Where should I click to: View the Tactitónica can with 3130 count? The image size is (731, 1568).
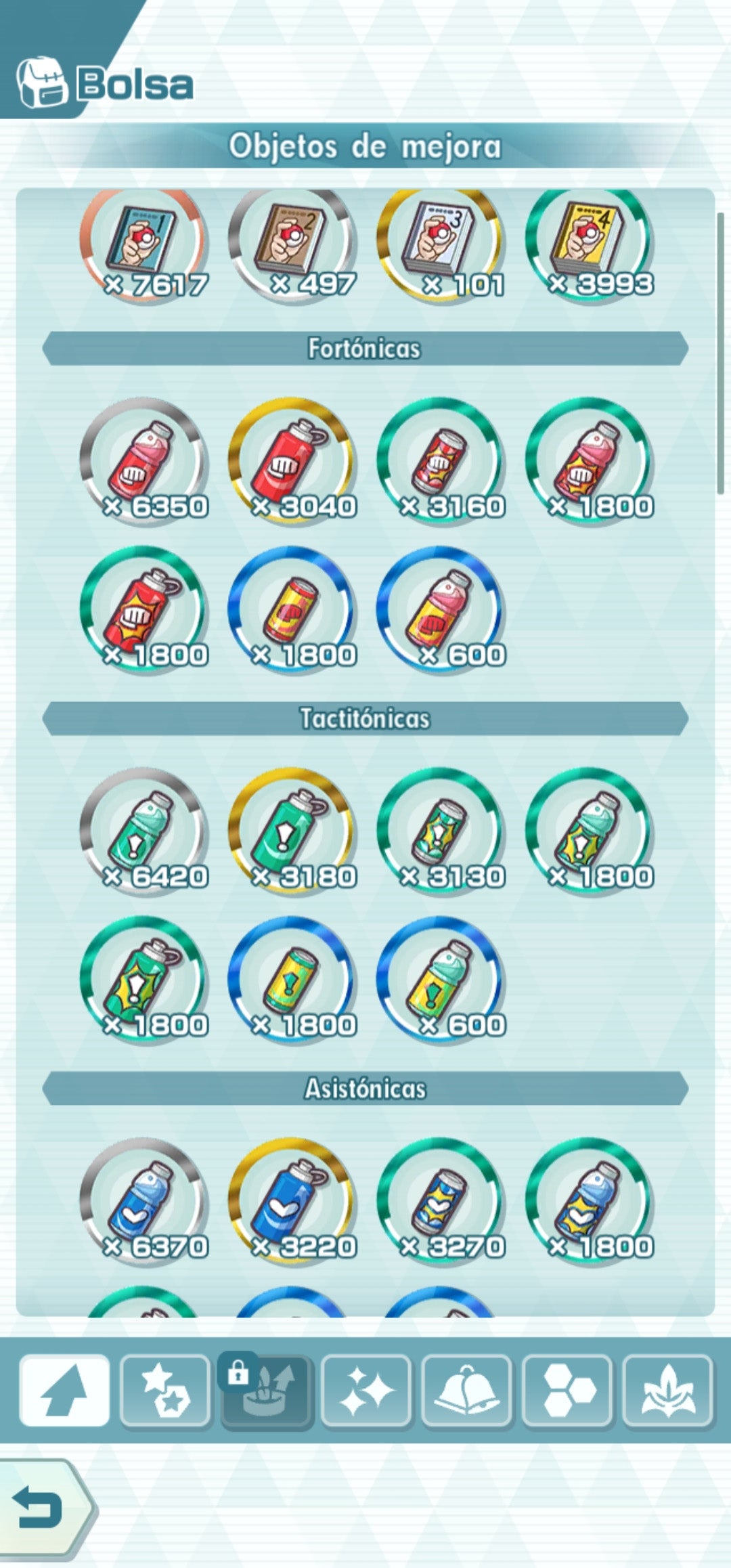441,833
